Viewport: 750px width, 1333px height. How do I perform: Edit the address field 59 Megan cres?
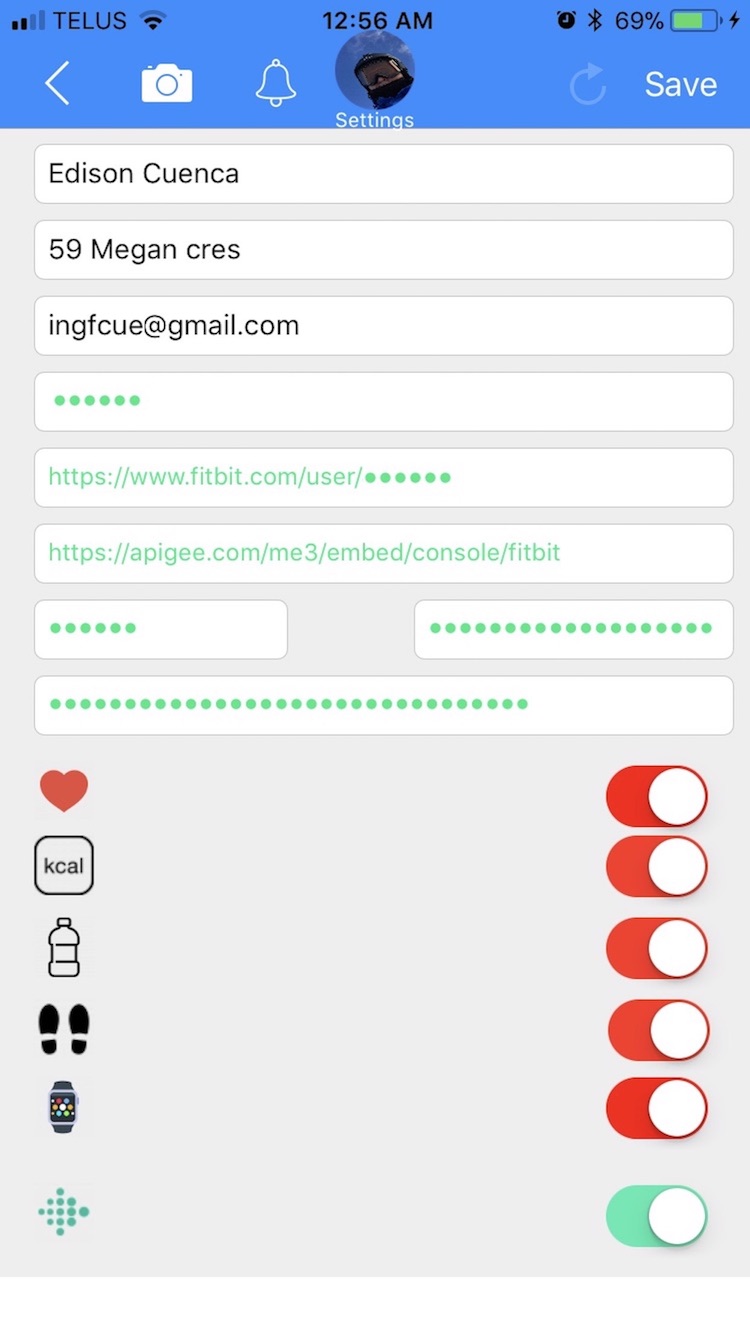(x=383, y=250)
